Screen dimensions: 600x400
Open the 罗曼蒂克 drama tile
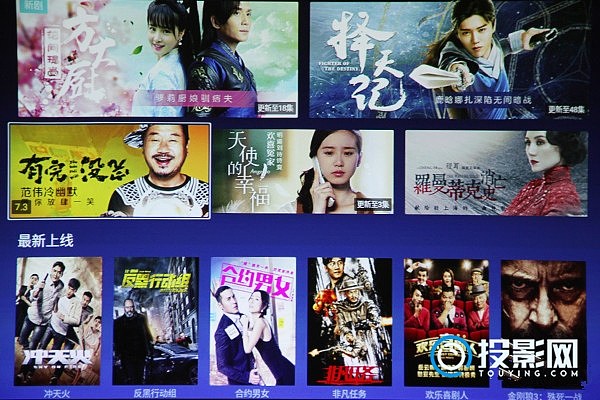pyautogui.click(x=495, y=173)
